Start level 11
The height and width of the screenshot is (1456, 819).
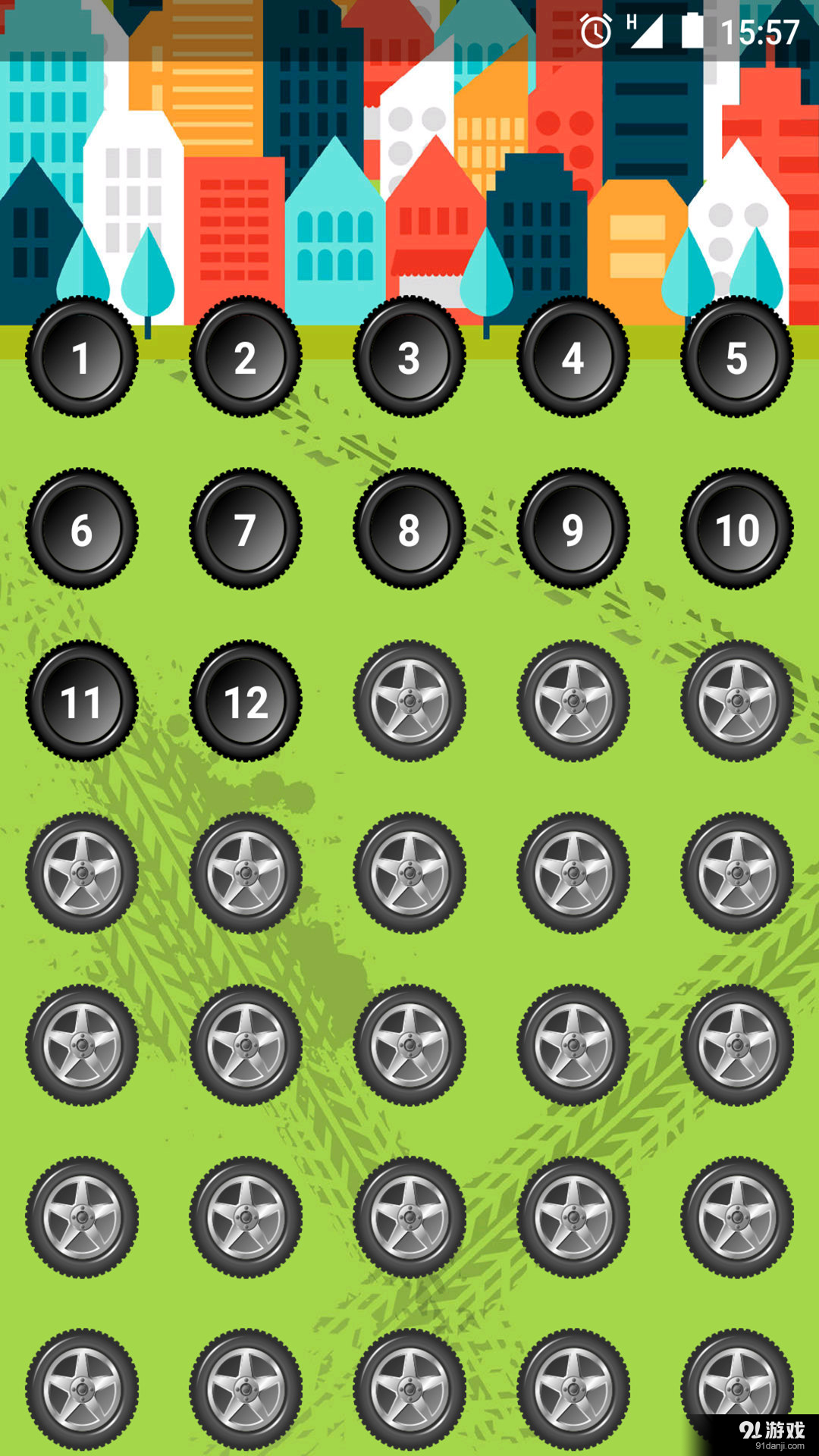[81, 701]
